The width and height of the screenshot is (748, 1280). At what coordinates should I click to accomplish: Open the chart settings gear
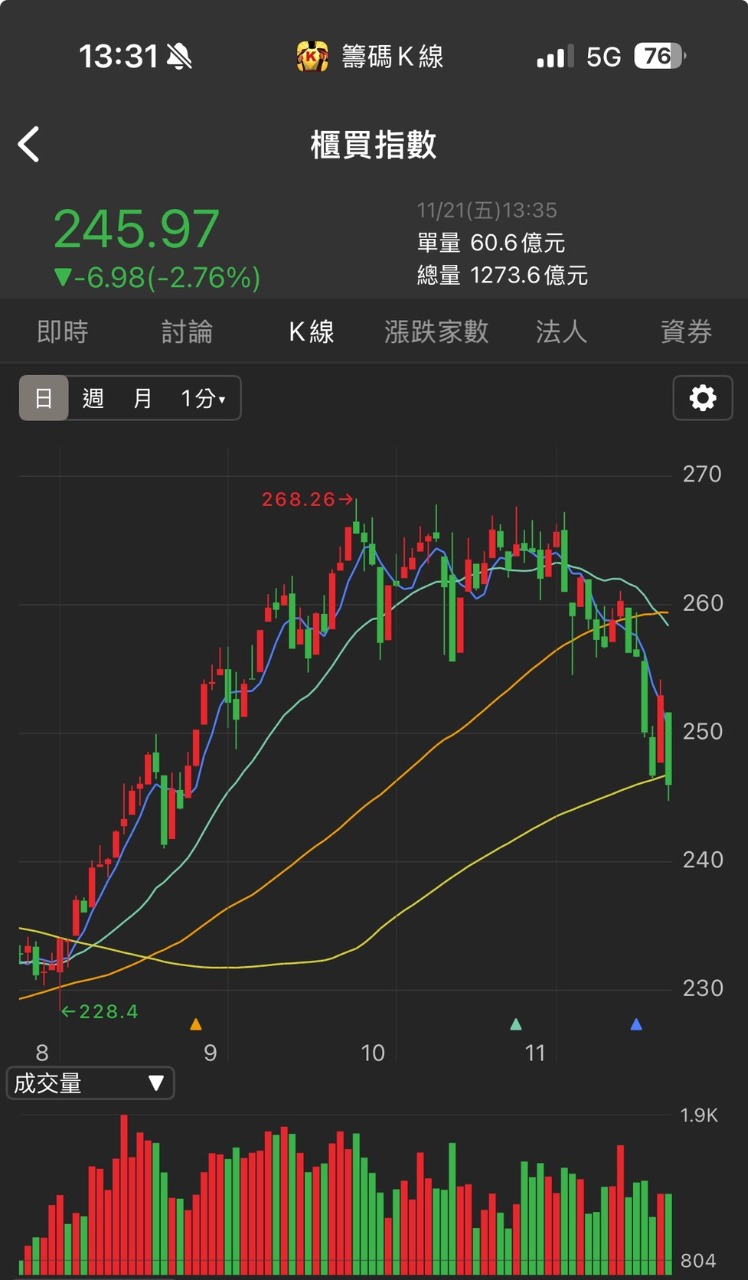pos(703,398)
